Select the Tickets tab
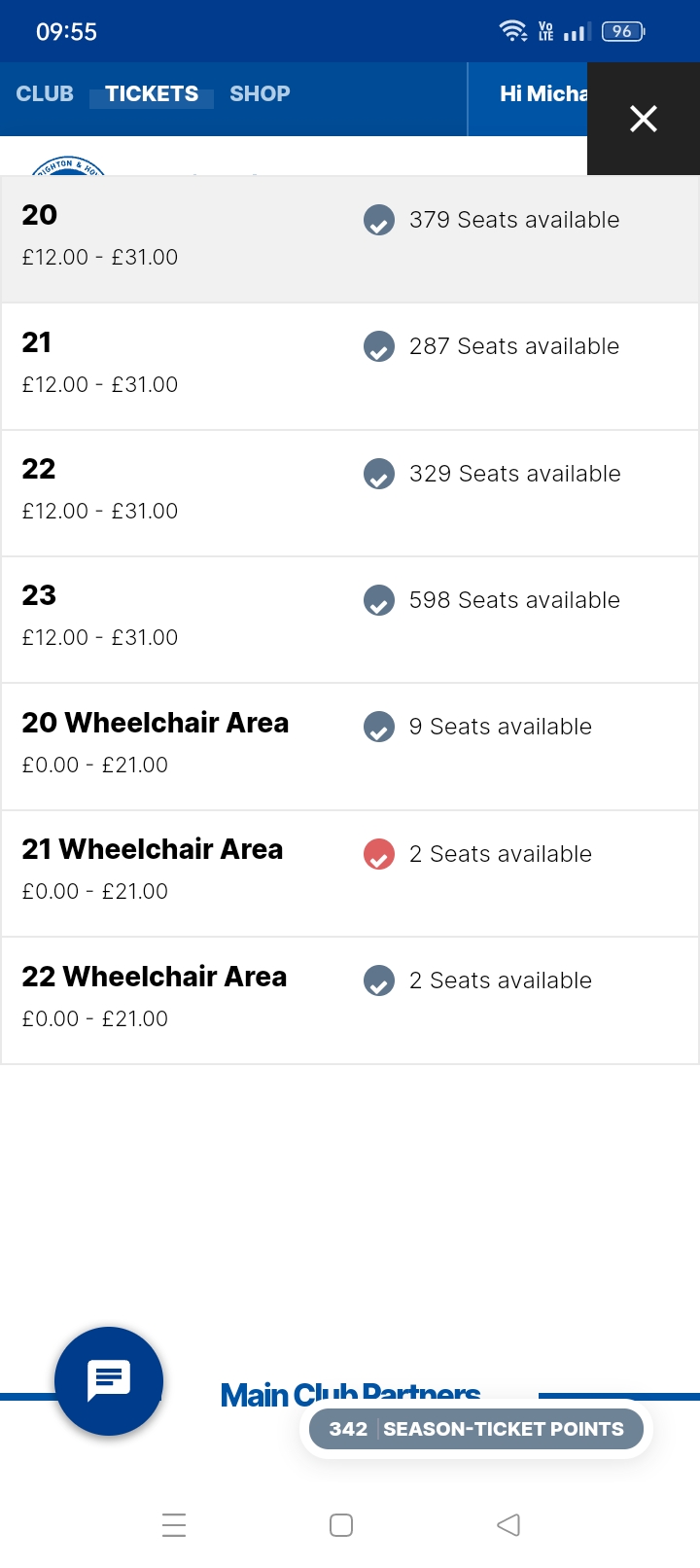 pos(152,94)
